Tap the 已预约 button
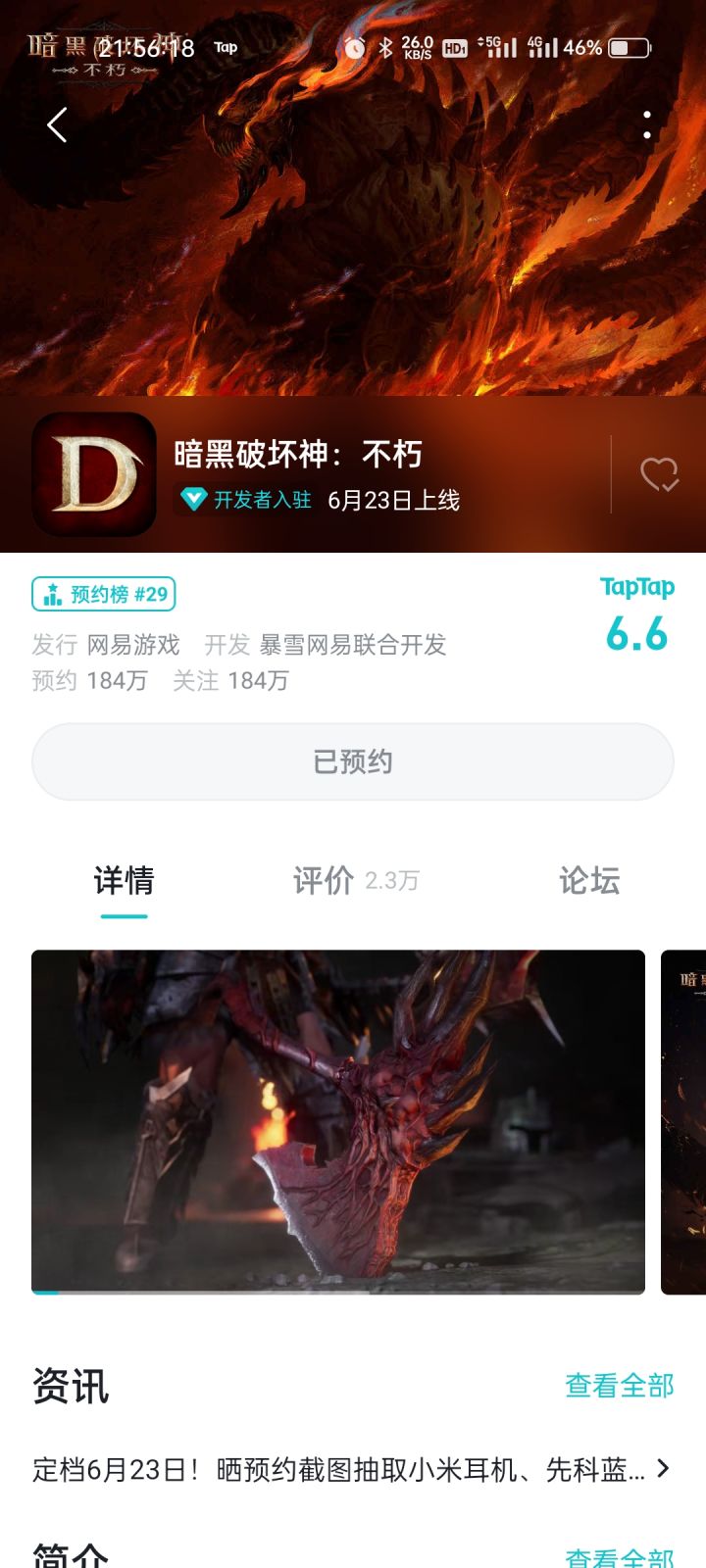The width and height of the screenshot is (706, 1568). pyautogui.click(x=353, y=761)
